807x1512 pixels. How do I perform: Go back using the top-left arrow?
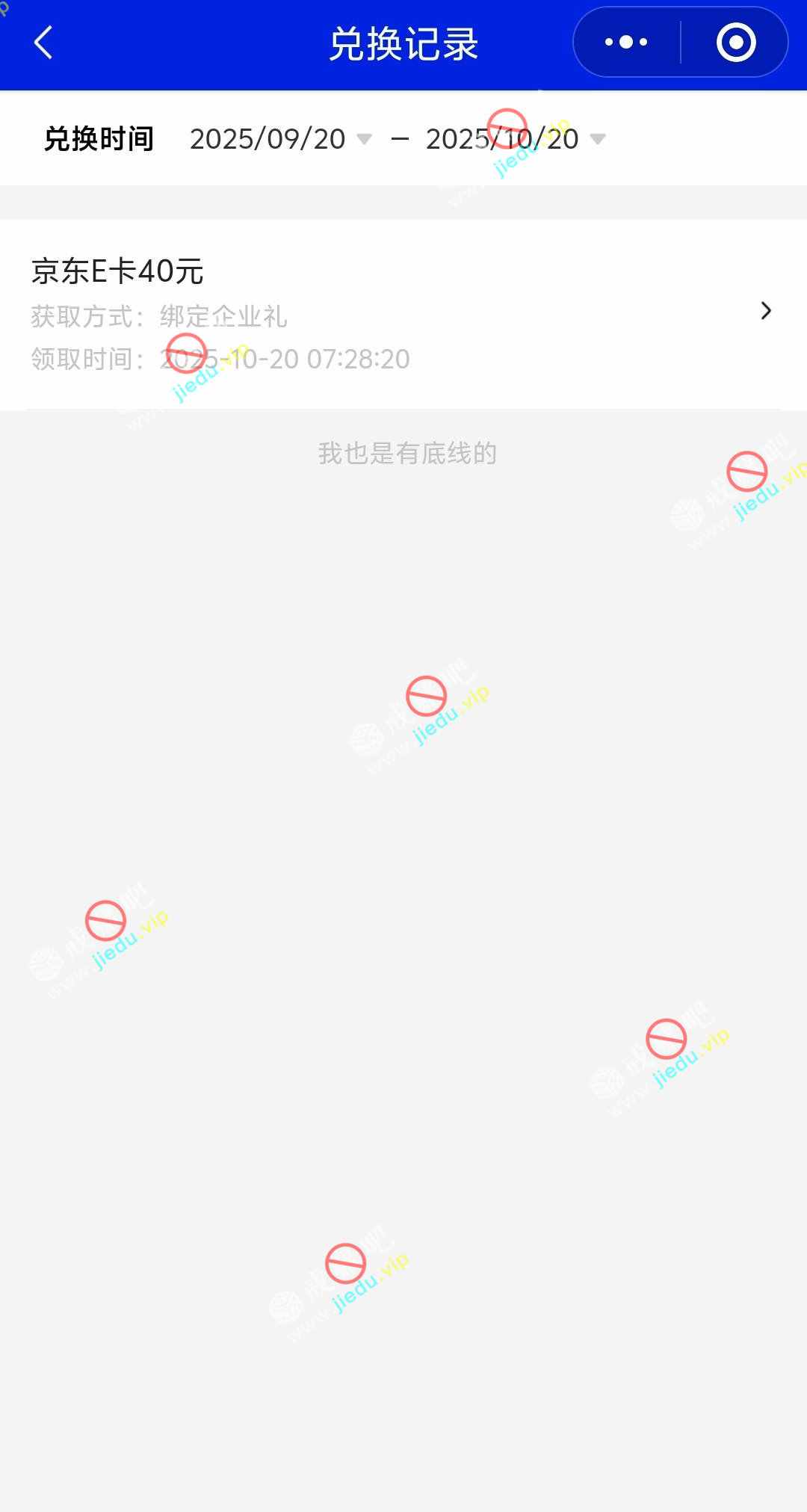(x=43, y=43)
